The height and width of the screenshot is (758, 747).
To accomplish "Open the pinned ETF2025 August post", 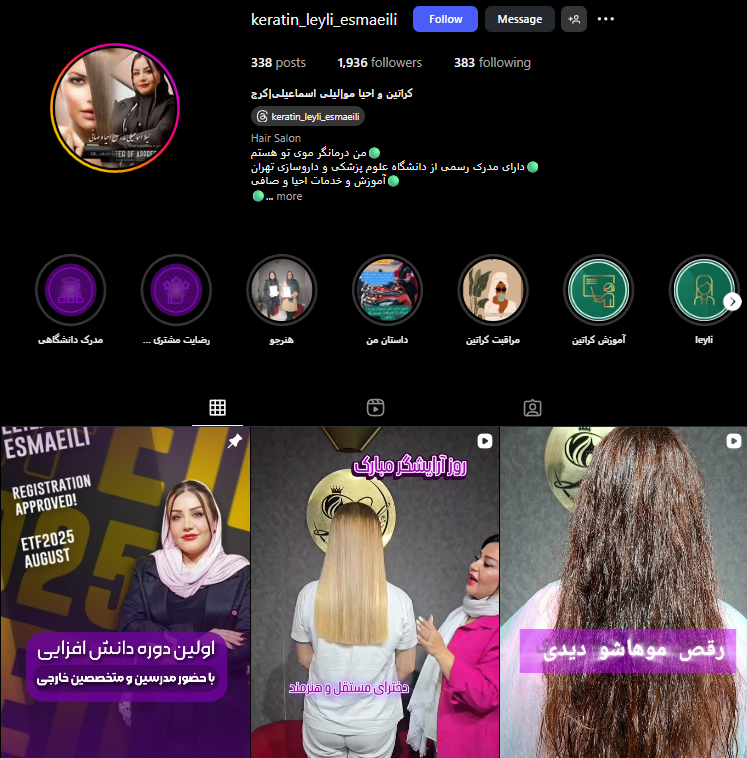I will tap(125, 592).
